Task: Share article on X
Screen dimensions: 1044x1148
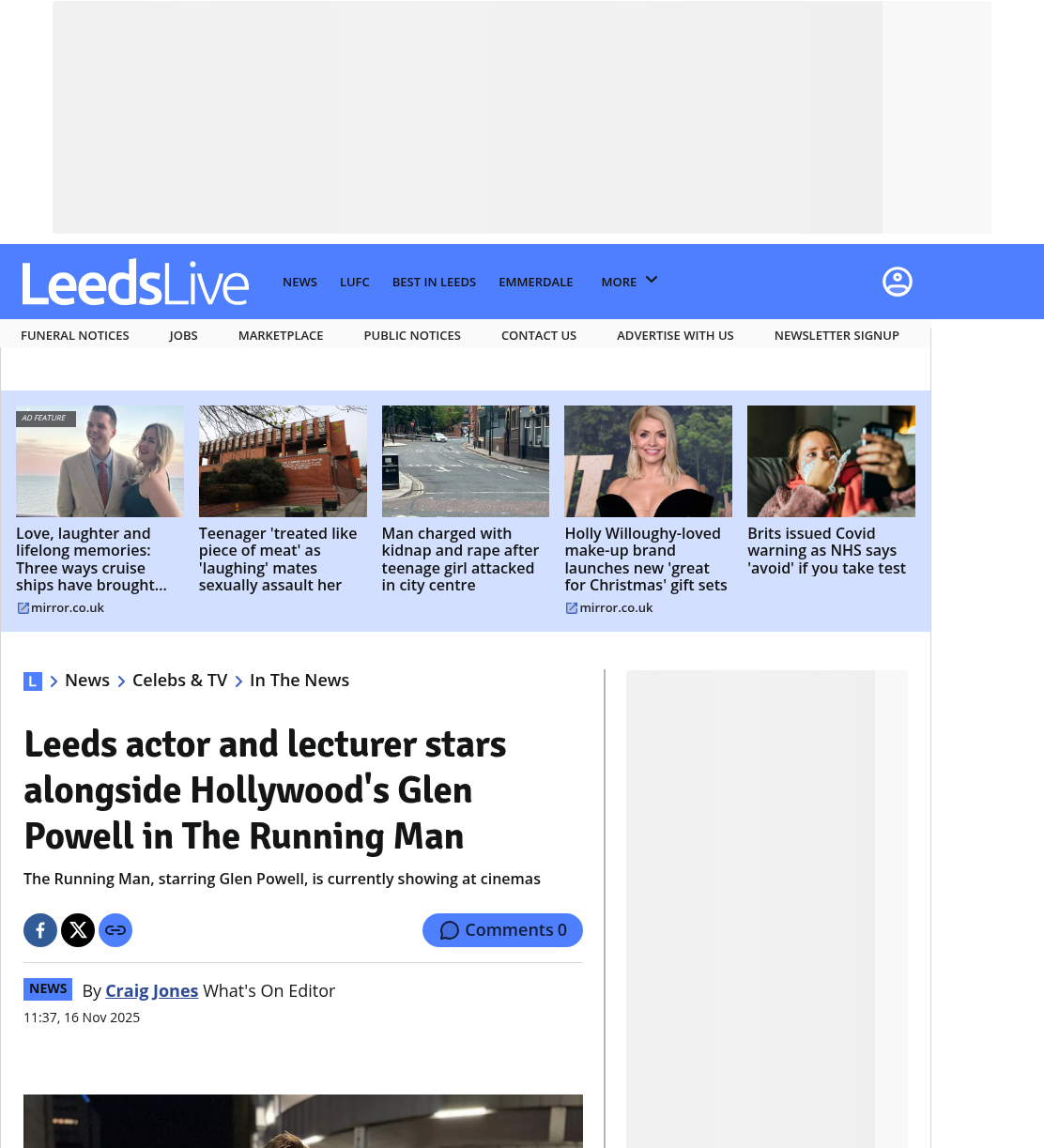Action: pos(78,930)
